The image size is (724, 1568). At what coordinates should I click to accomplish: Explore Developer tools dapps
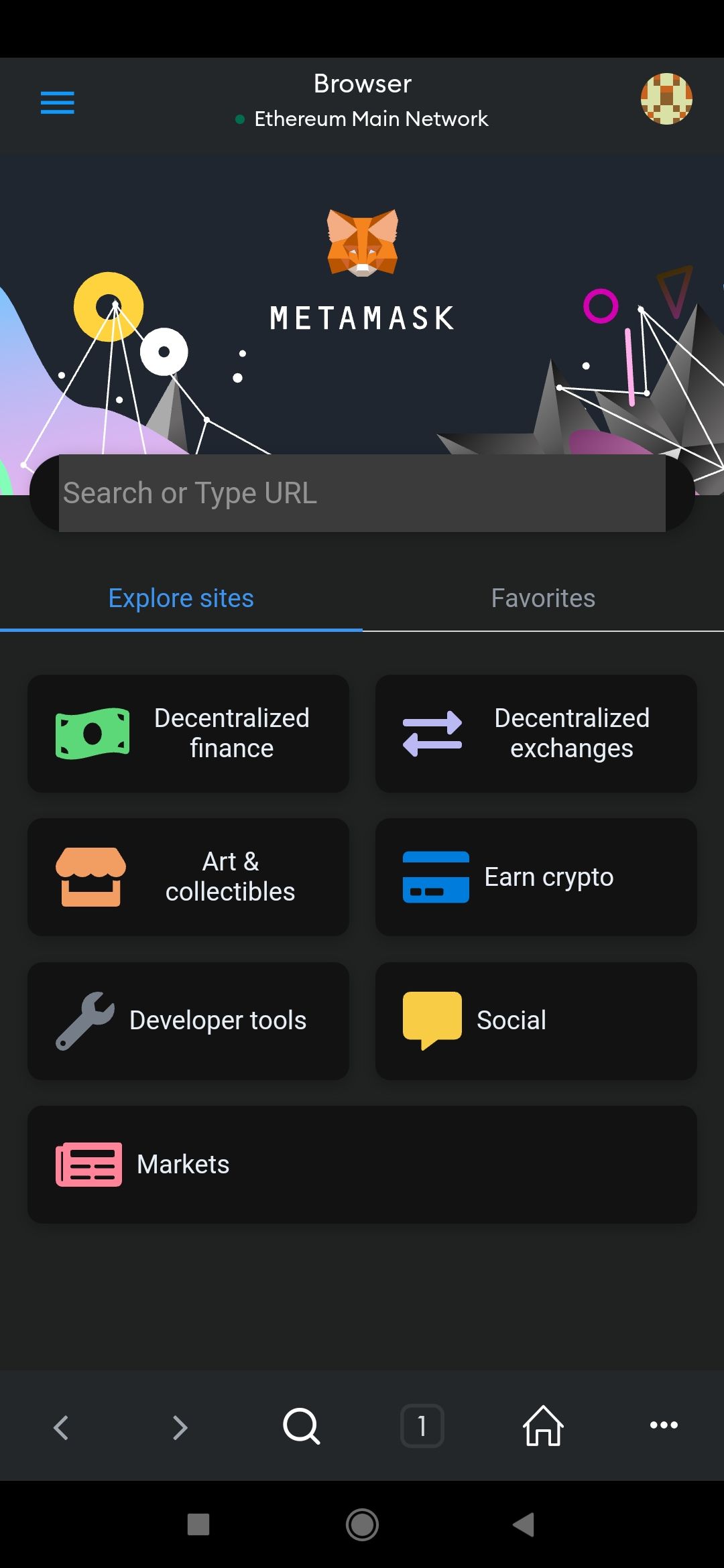[x=188, y=1020]
